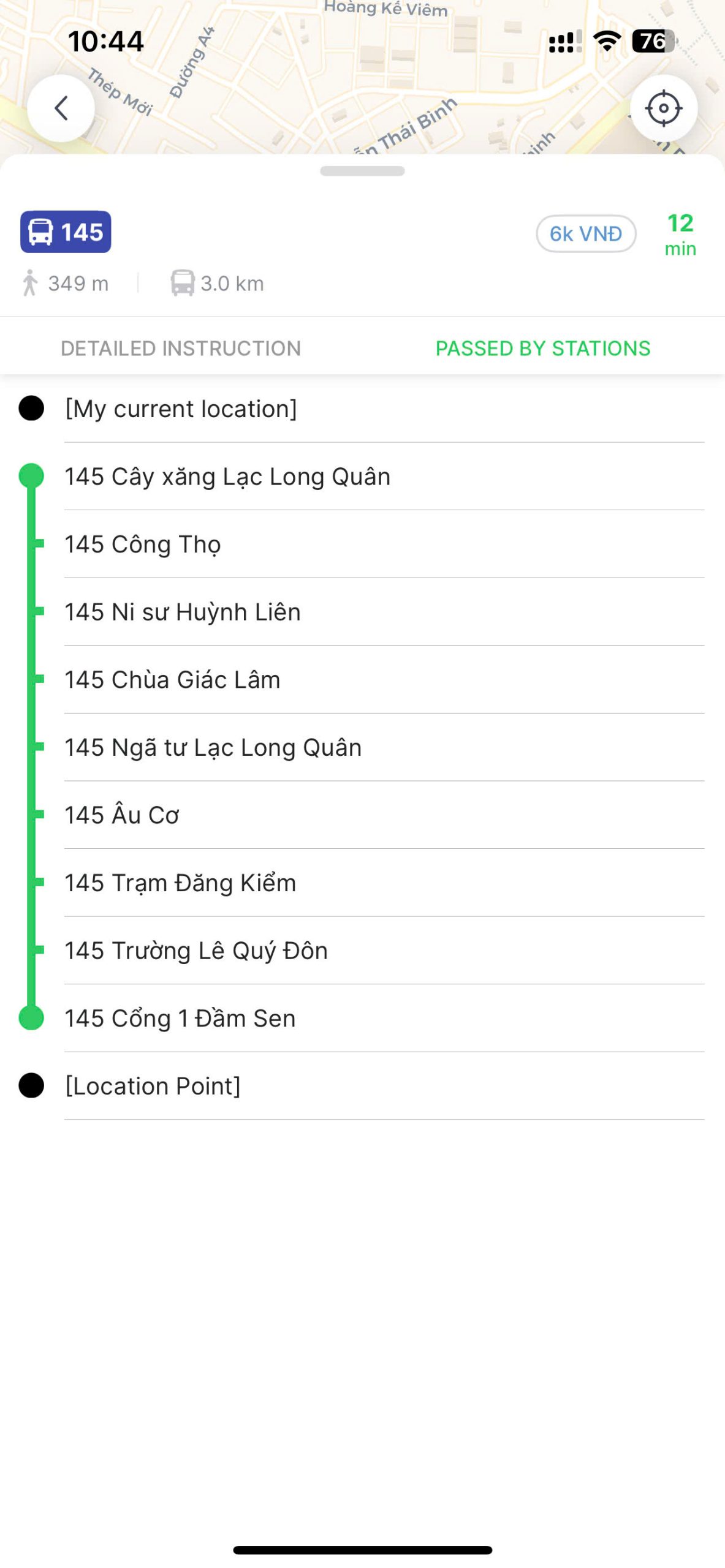The width and height of the screenshot is (725, 1568).
Task: Tap the sheet's drag handle
Action: pyautogui.click(x=362, y=171)
